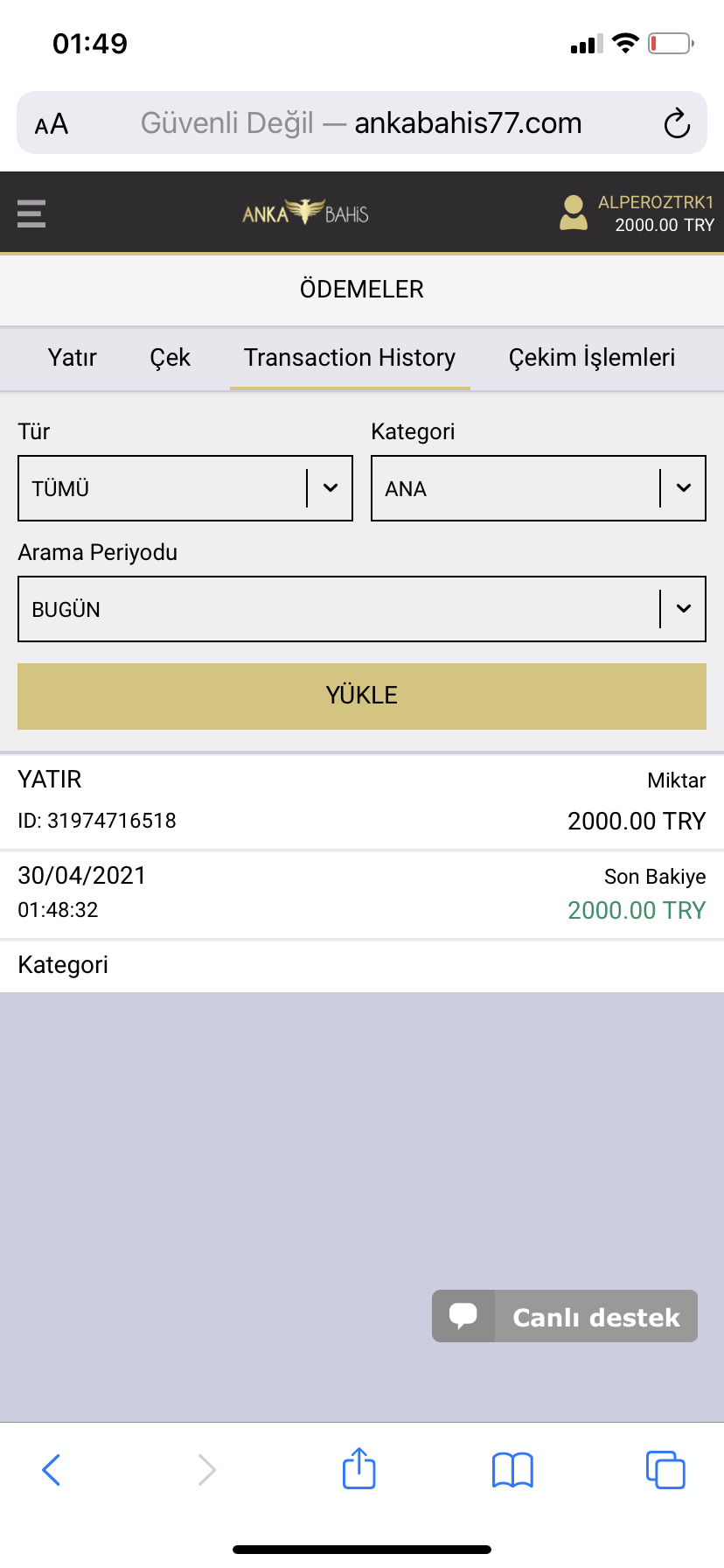
Task: Switch to the Yatır tab
Action: (73, 358)
